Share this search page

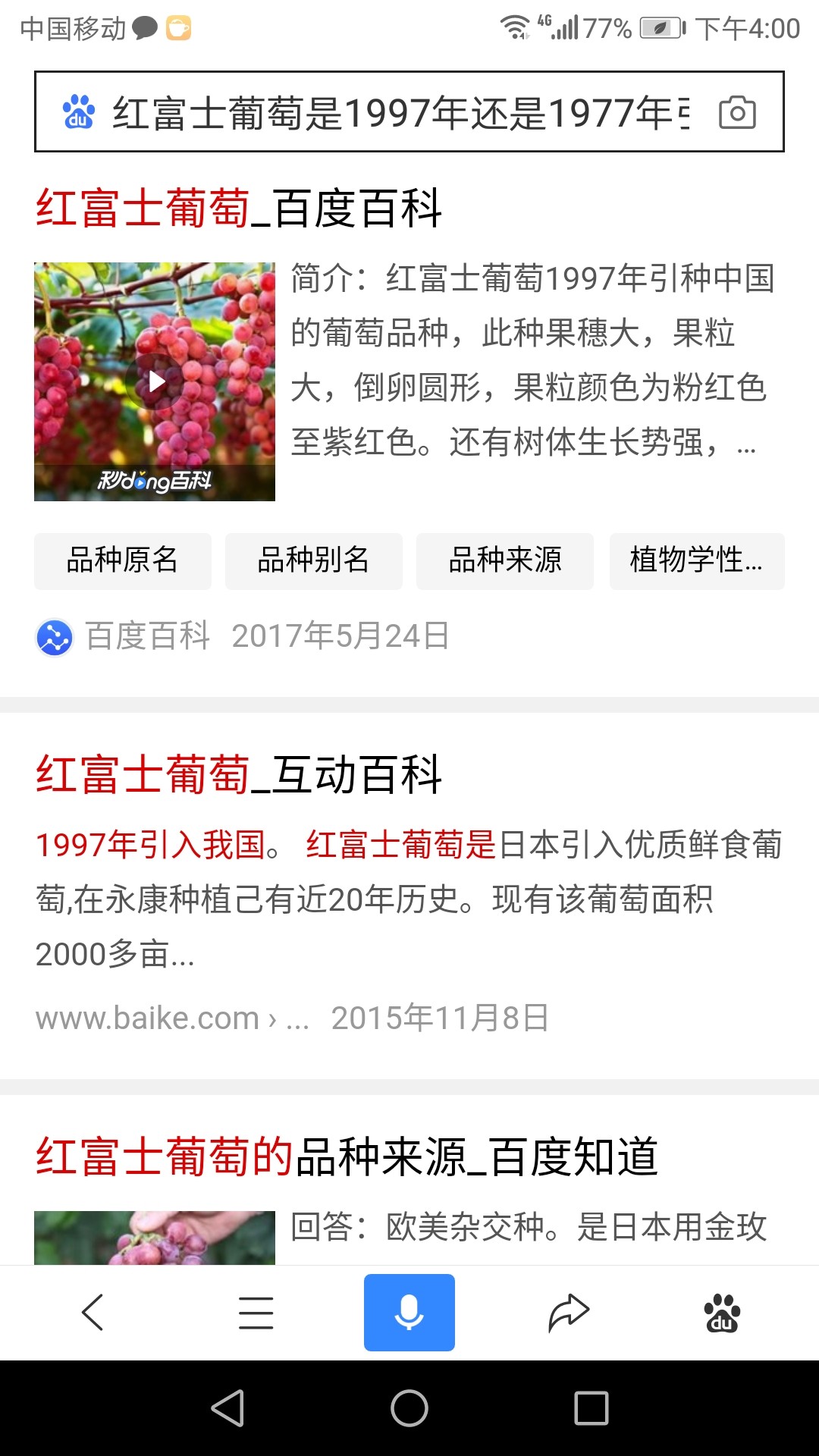[x=569, y=1313]
